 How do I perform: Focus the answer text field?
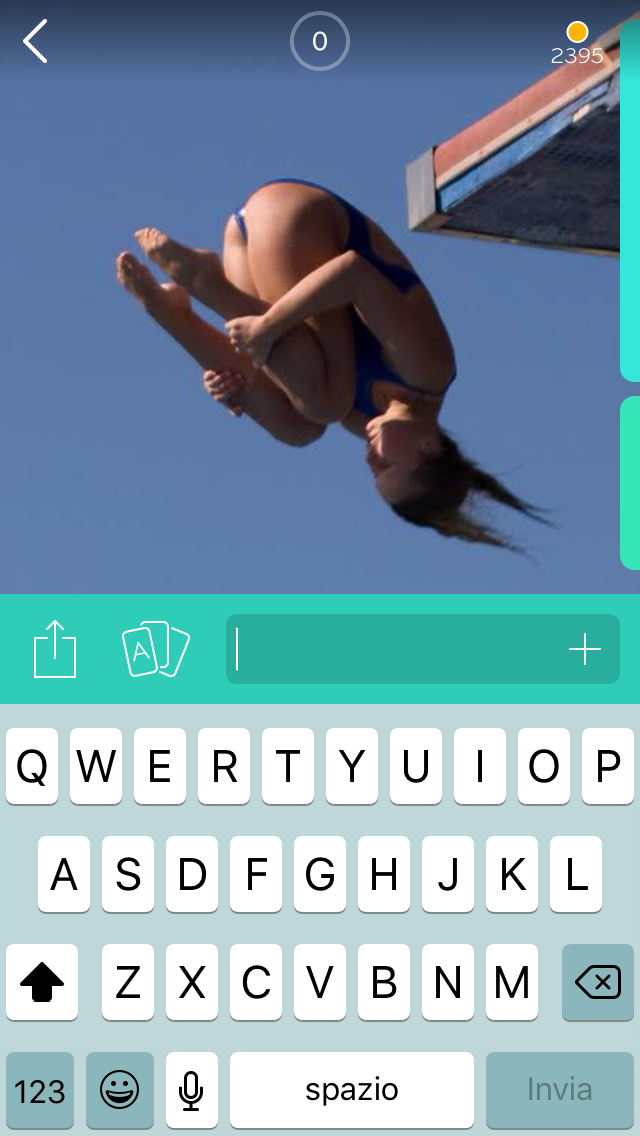coord(395,649)
